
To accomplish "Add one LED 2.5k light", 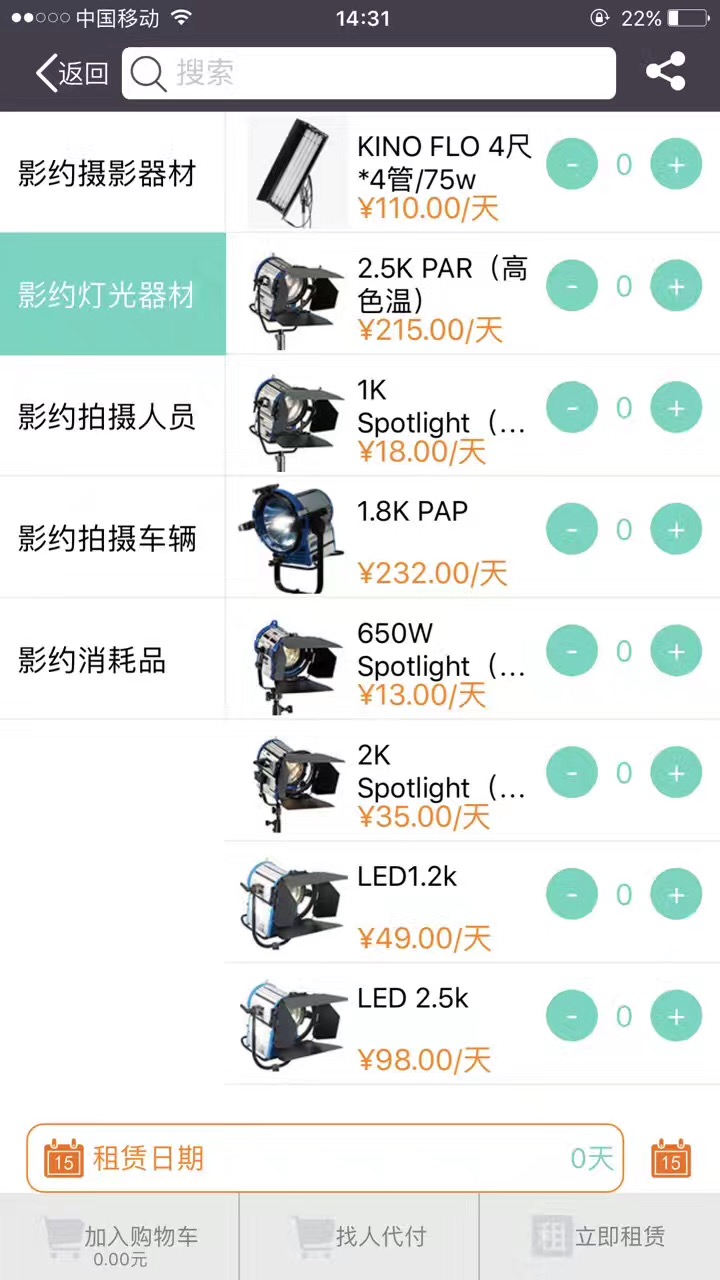I will [676, 1017].
